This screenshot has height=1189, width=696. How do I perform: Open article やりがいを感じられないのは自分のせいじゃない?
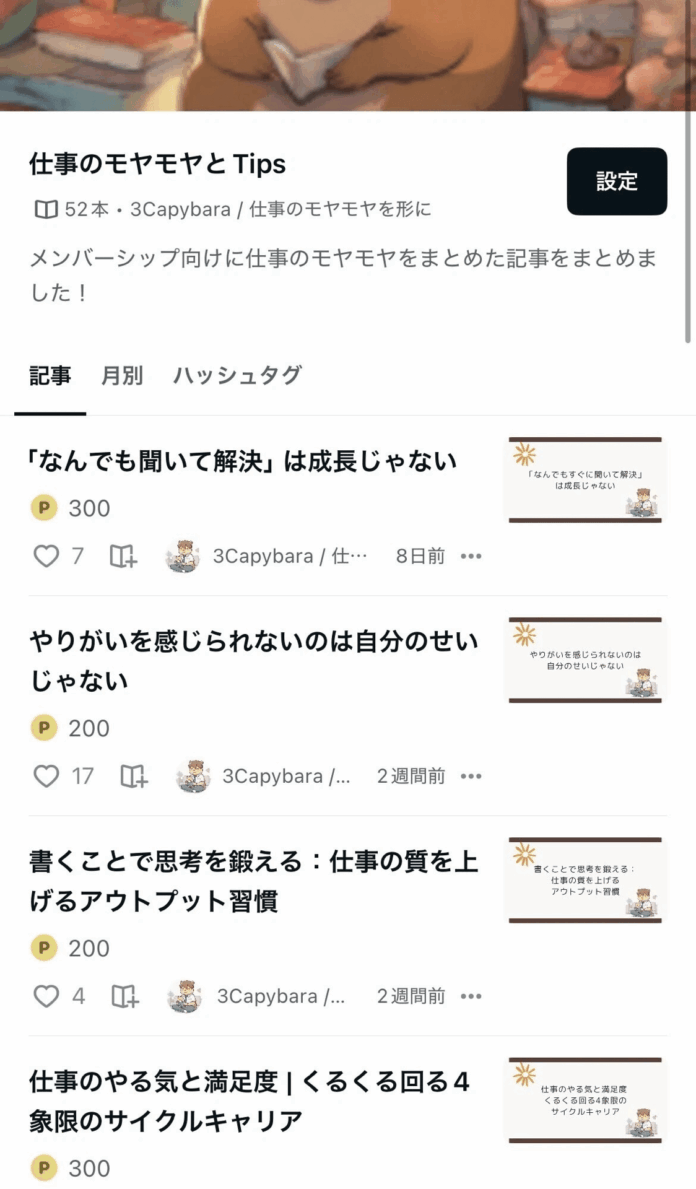click(x=254, y=661)
